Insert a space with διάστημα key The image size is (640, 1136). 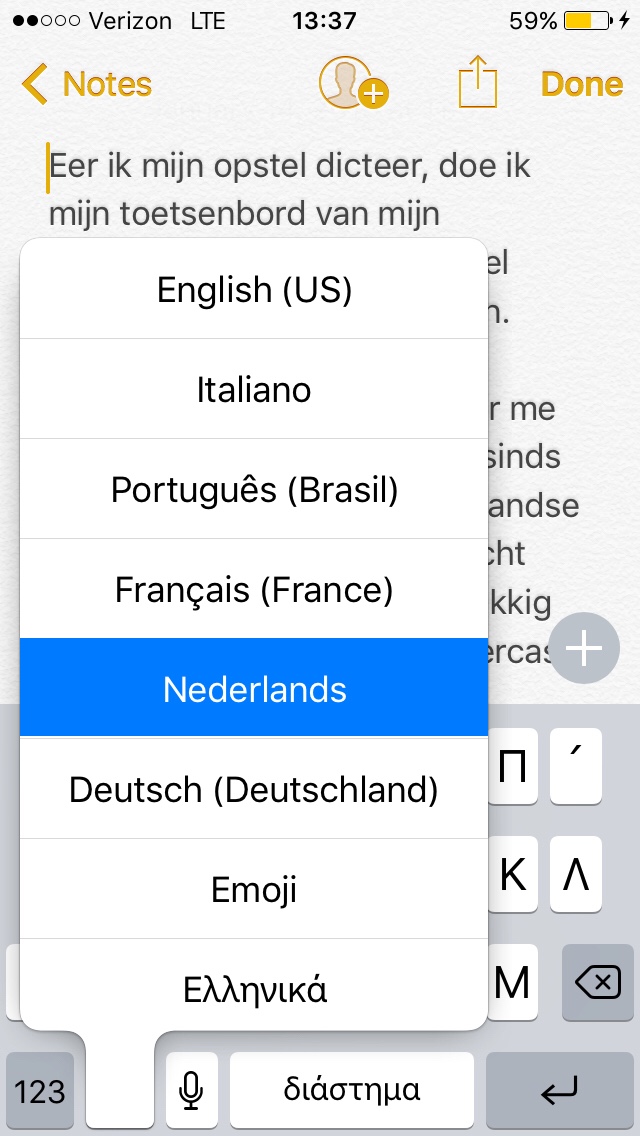[x=352, y=1090]
